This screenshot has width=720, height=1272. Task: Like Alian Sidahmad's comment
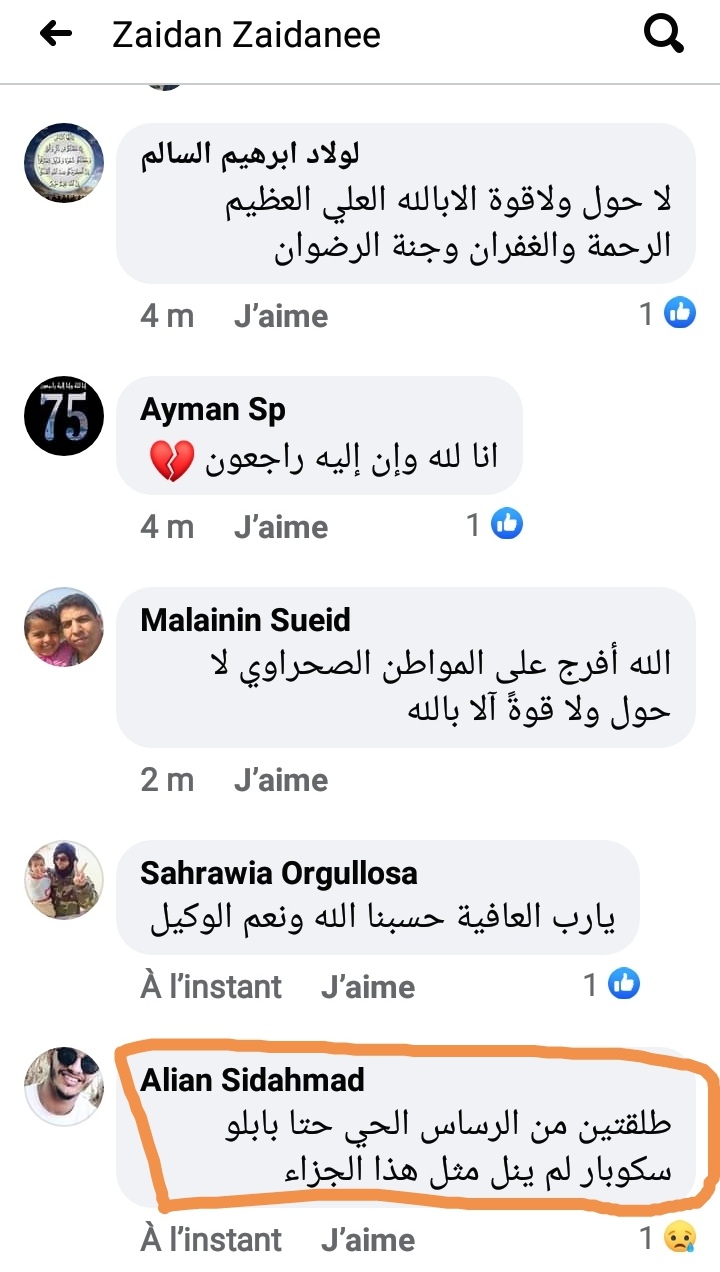pos(367,1241)
